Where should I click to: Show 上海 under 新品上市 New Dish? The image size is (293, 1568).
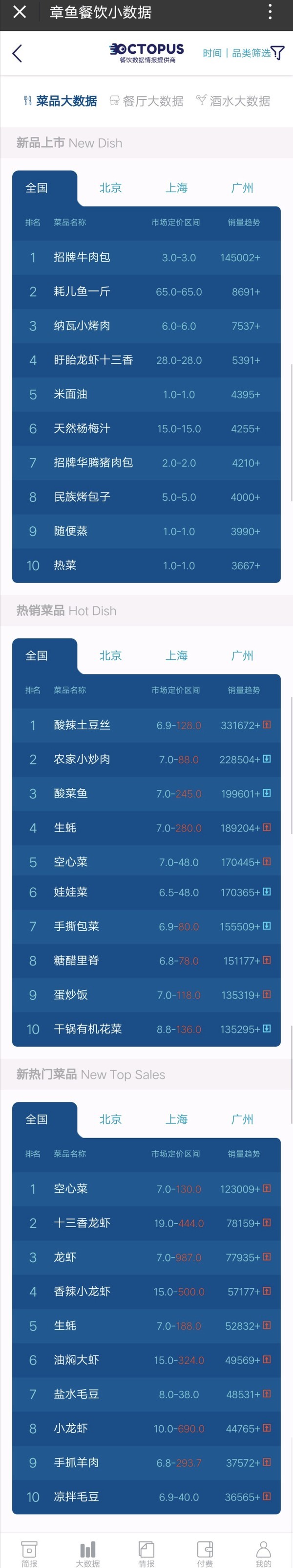coord(176,188)
